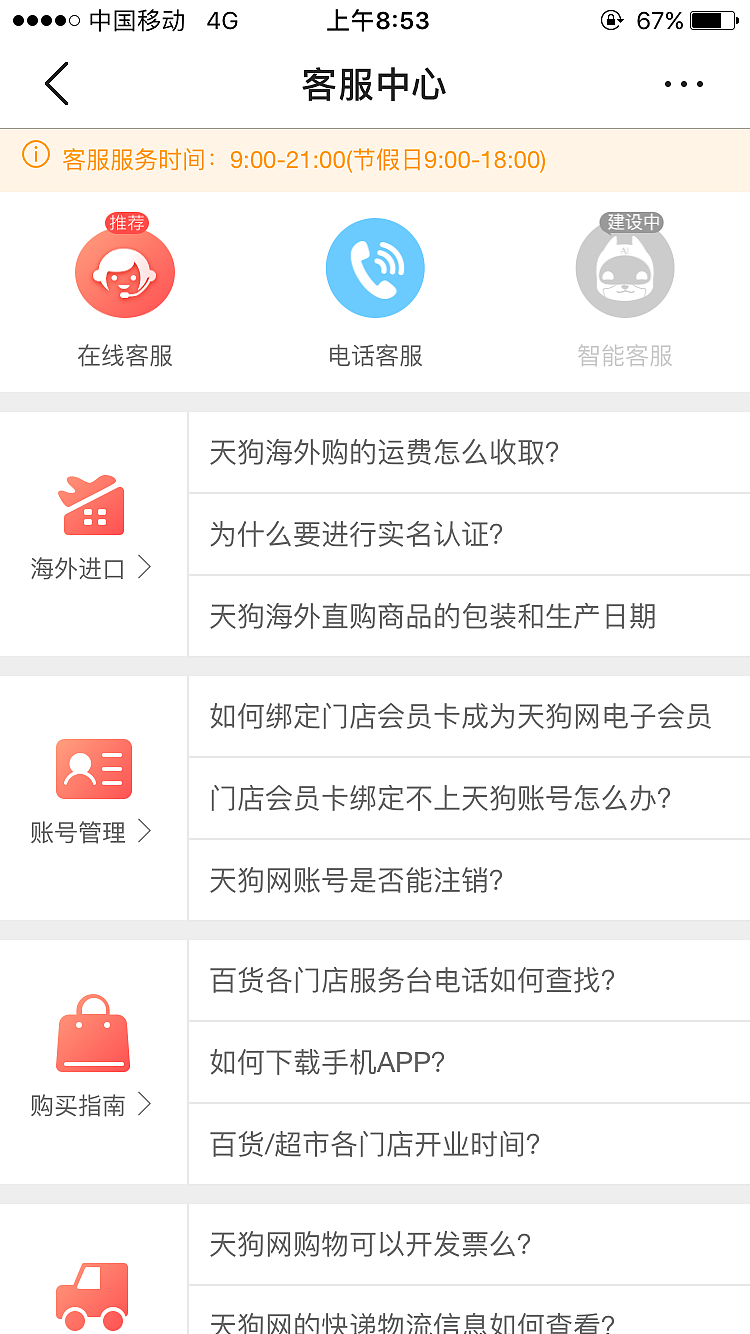
Task: Select the 客服中心 title bar
Action: pos(375,84)
